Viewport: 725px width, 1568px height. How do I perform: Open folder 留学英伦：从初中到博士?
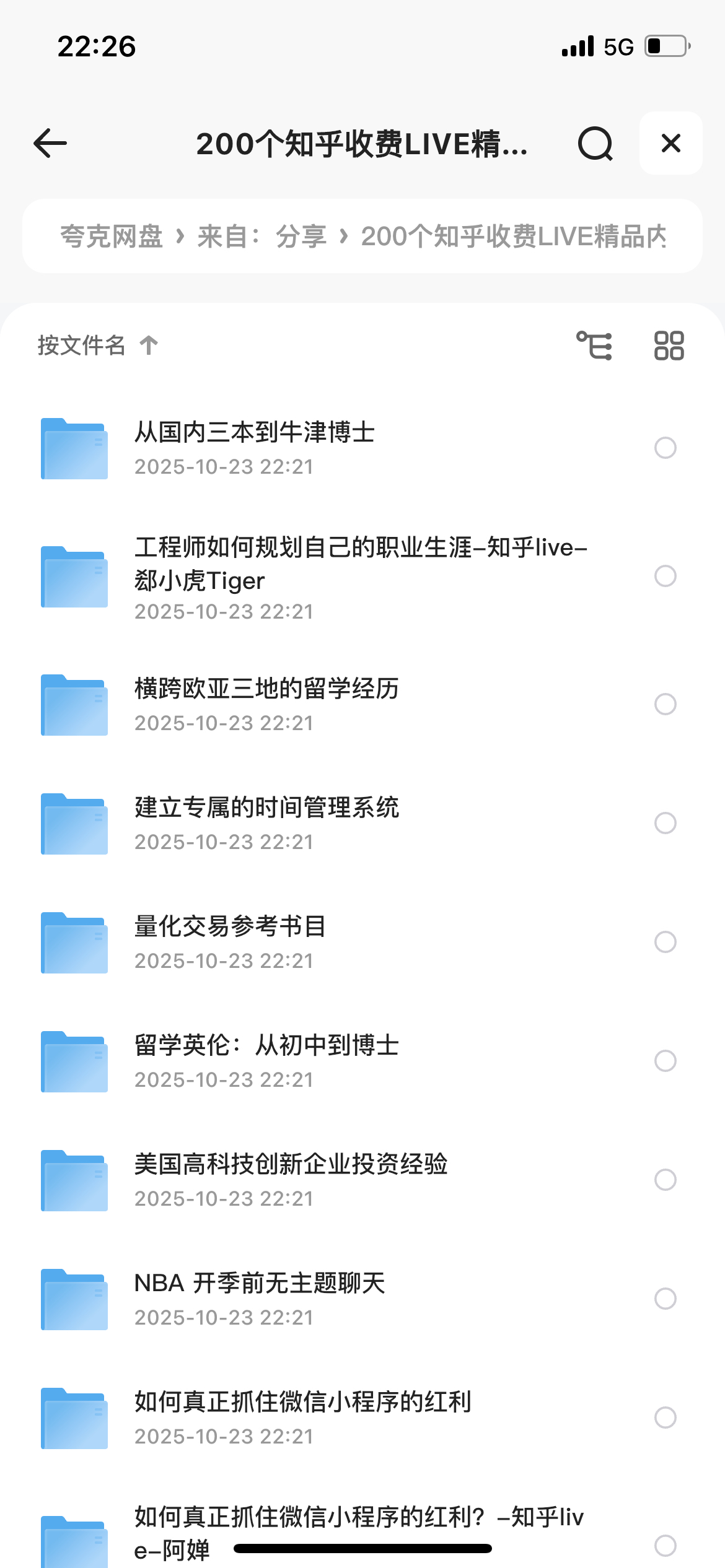point(266,1061)
